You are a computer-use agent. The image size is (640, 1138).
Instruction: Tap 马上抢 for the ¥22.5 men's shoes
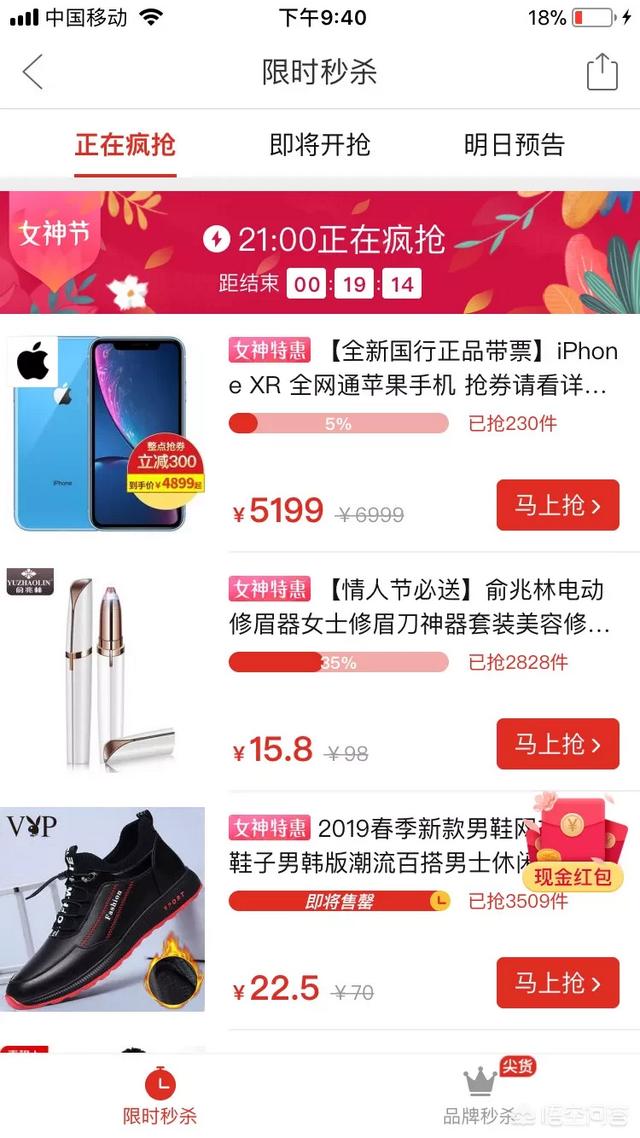tap(558, 983)
